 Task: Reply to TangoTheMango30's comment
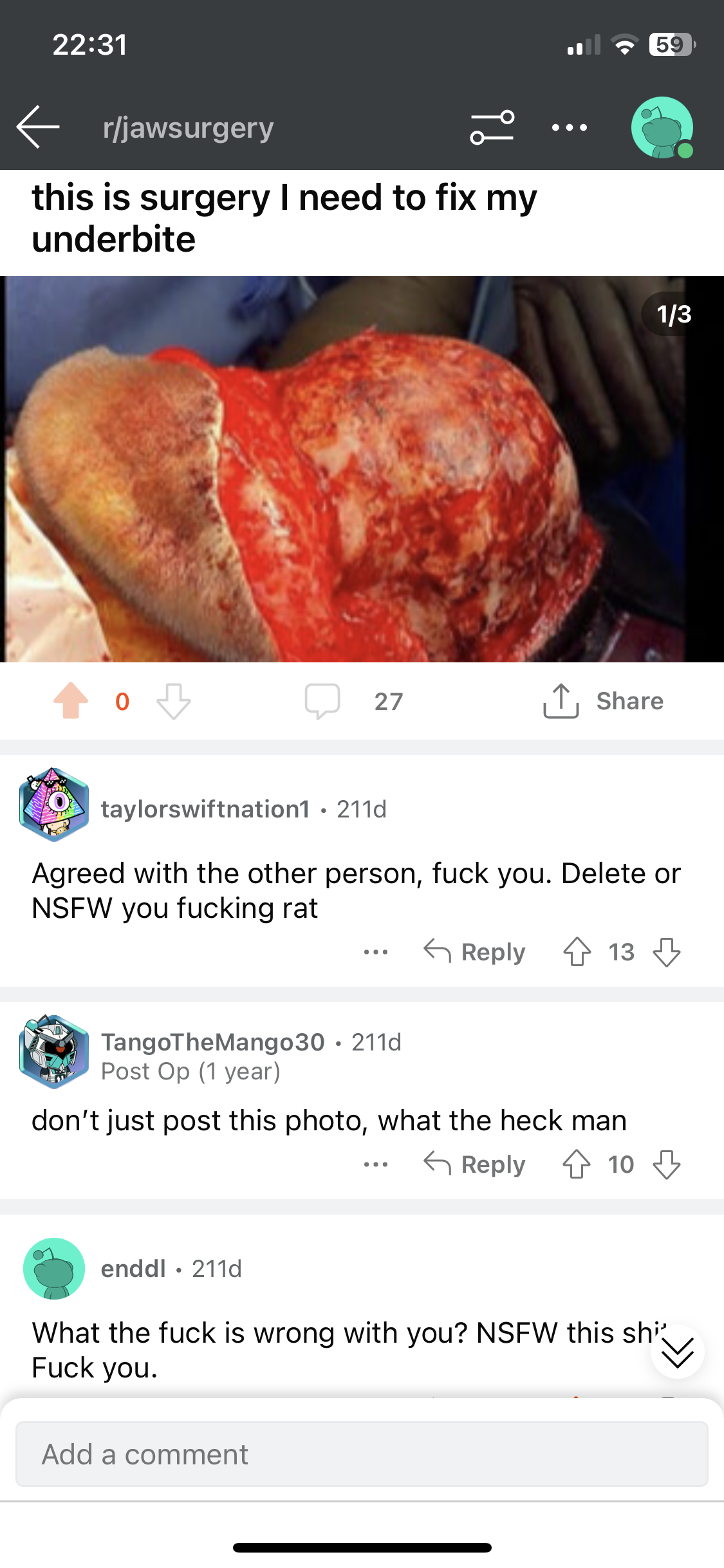[x=475, y=1164]
